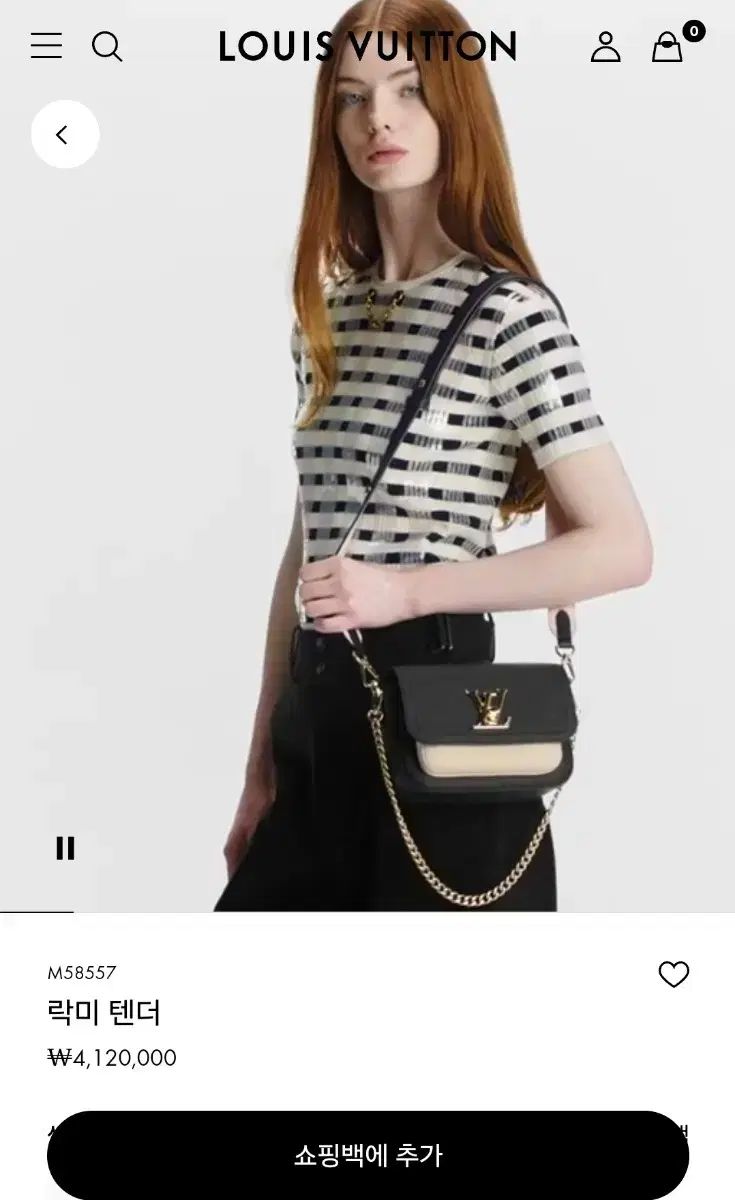Open the hamburger menu
735x1200 pixels.
[x=46, y=46]
